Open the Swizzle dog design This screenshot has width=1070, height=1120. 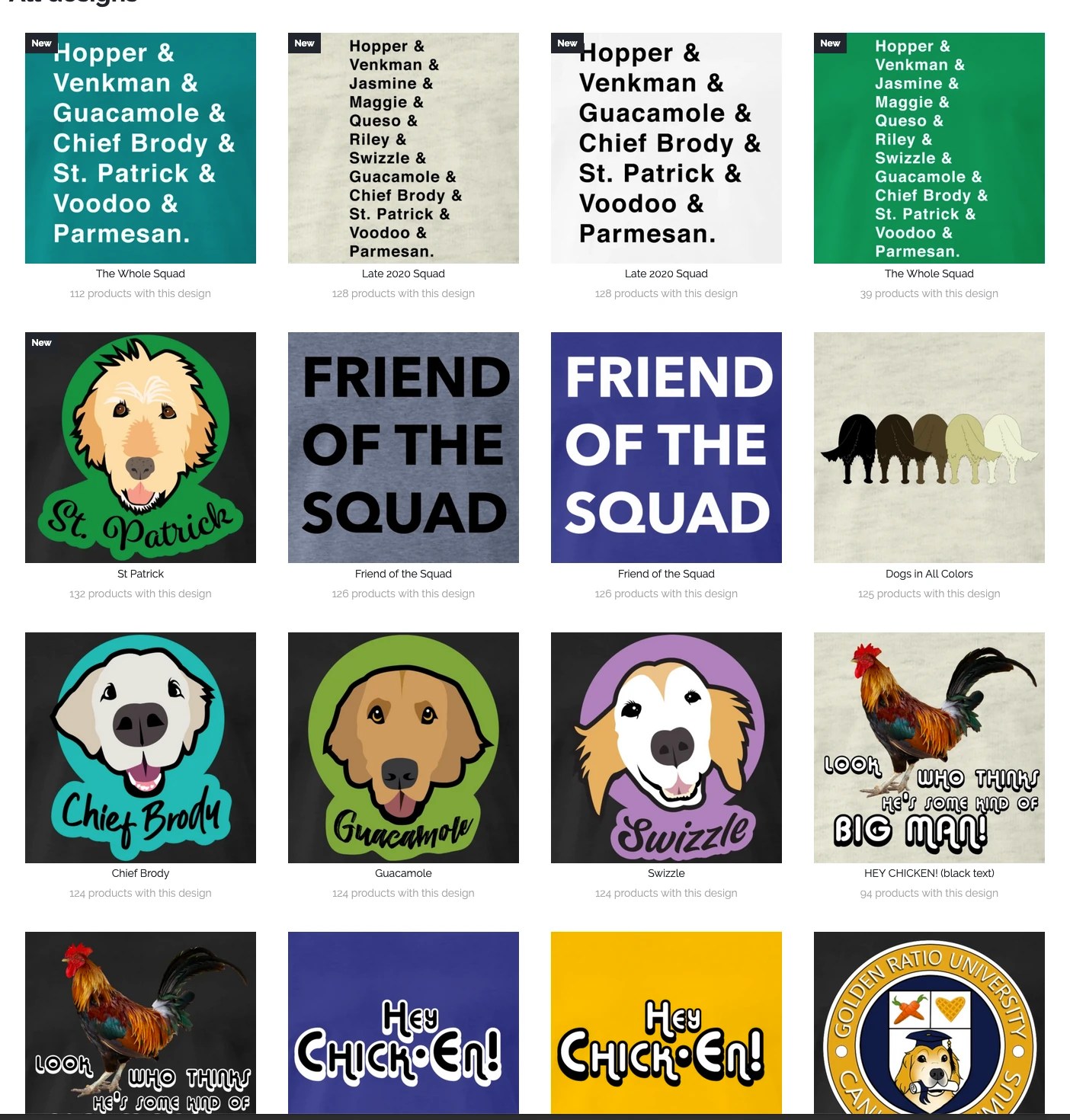(666, 747)
